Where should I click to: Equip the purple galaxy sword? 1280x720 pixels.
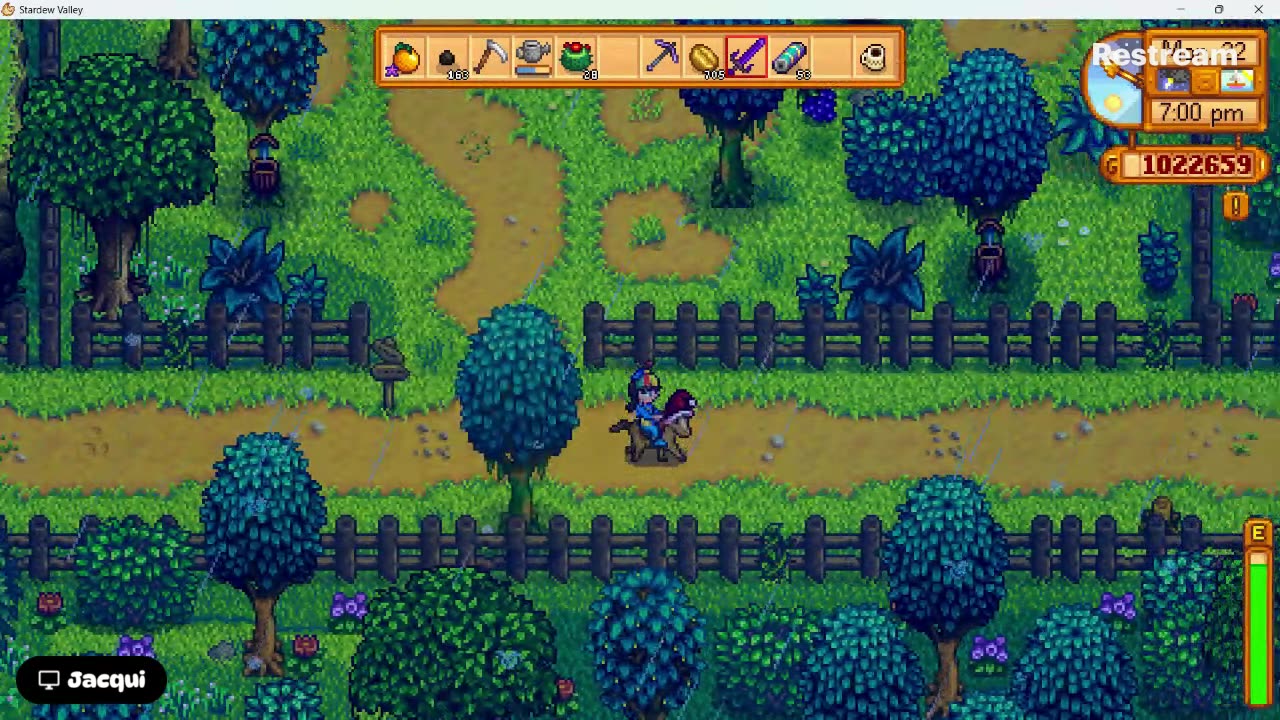click(x=746, y=58)
